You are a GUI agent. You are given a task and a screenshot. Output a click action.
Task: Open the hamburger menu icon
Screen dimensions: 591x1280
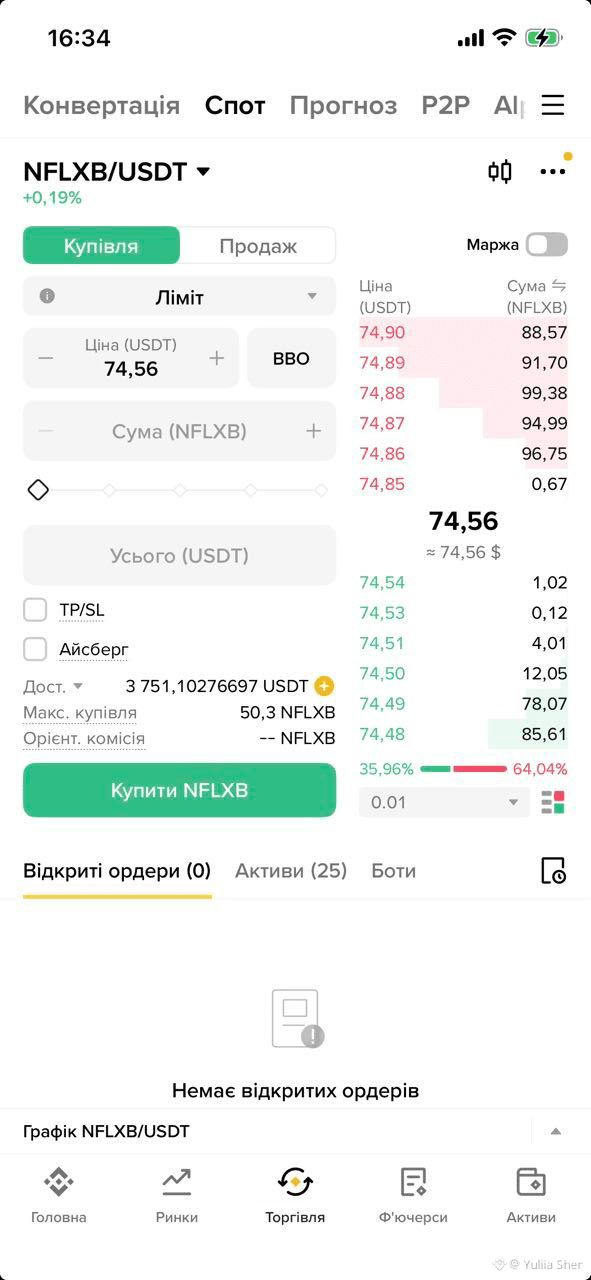point(553,105)
